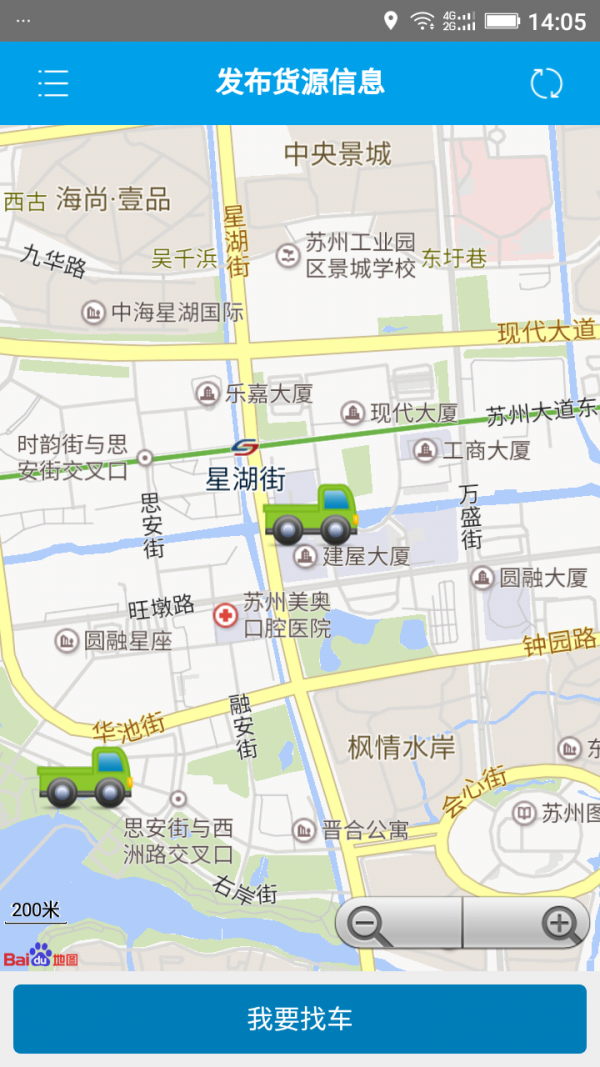This screenshot has width=600, height=1067.
Task: Open the hamburger menu drawer
Action: [53, 83]
